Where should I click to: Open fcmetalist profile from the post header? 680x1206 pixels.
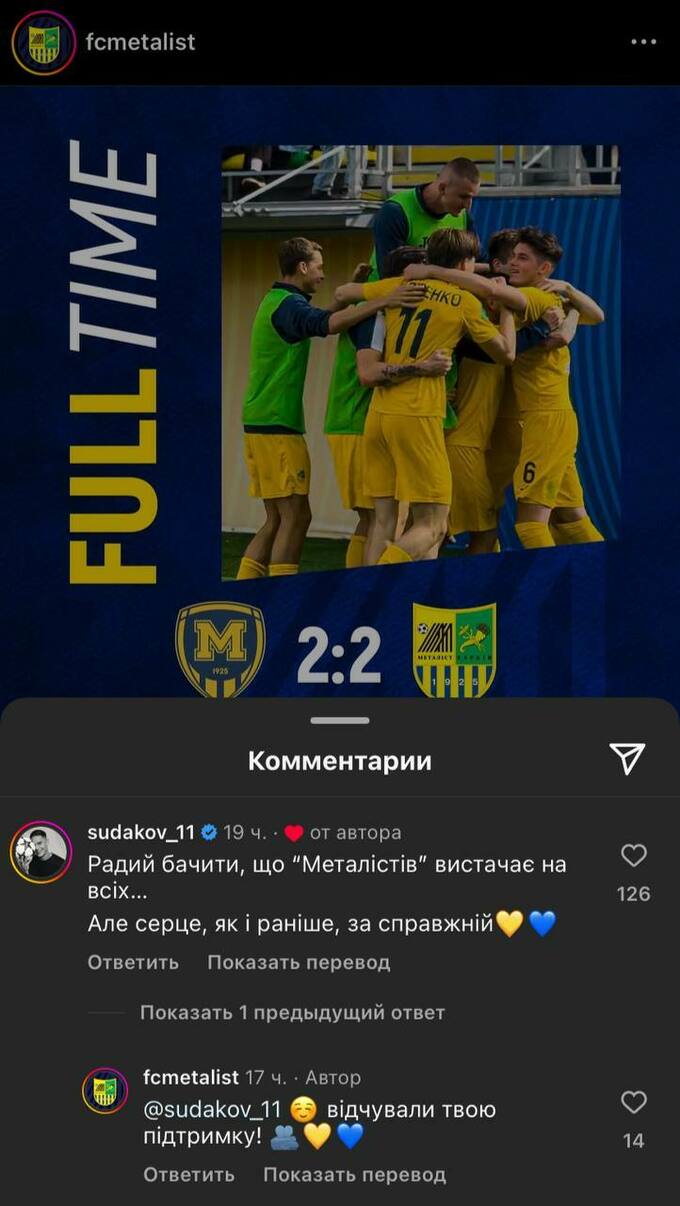[140, 42]
